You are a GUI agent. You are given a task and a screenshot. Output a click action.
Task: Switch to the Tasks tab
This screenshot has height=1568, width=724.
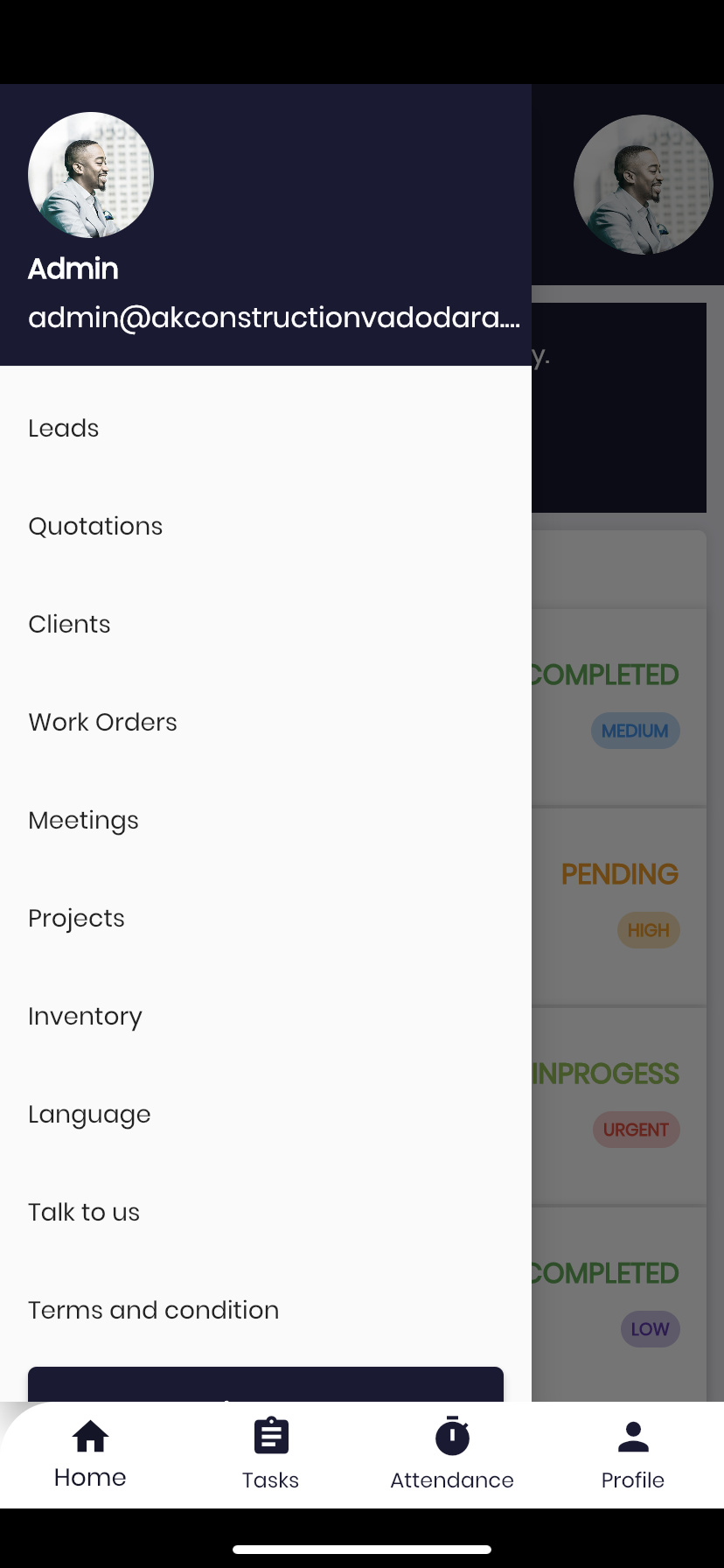[271, 1454]
